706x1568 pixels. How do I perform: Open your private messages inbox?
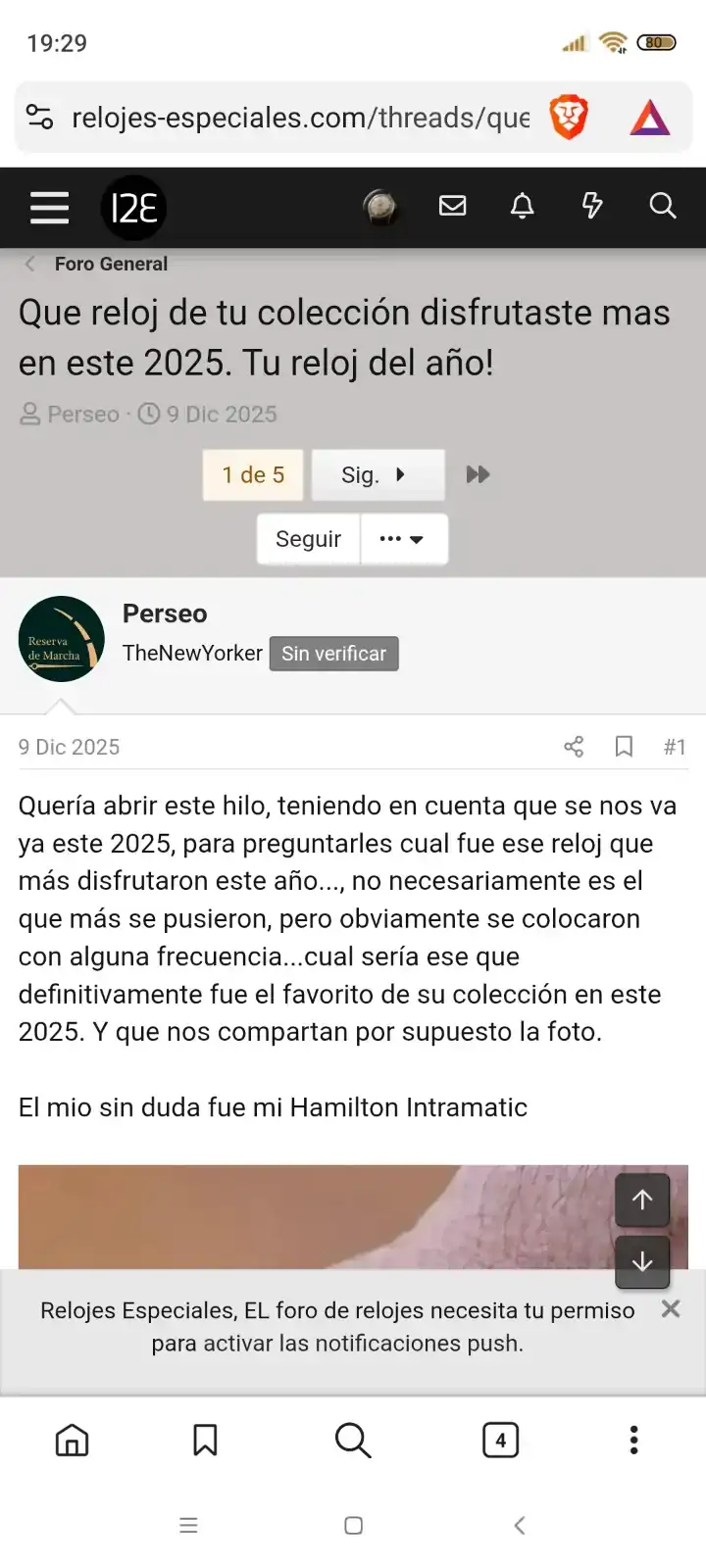(x=452, y=207)
